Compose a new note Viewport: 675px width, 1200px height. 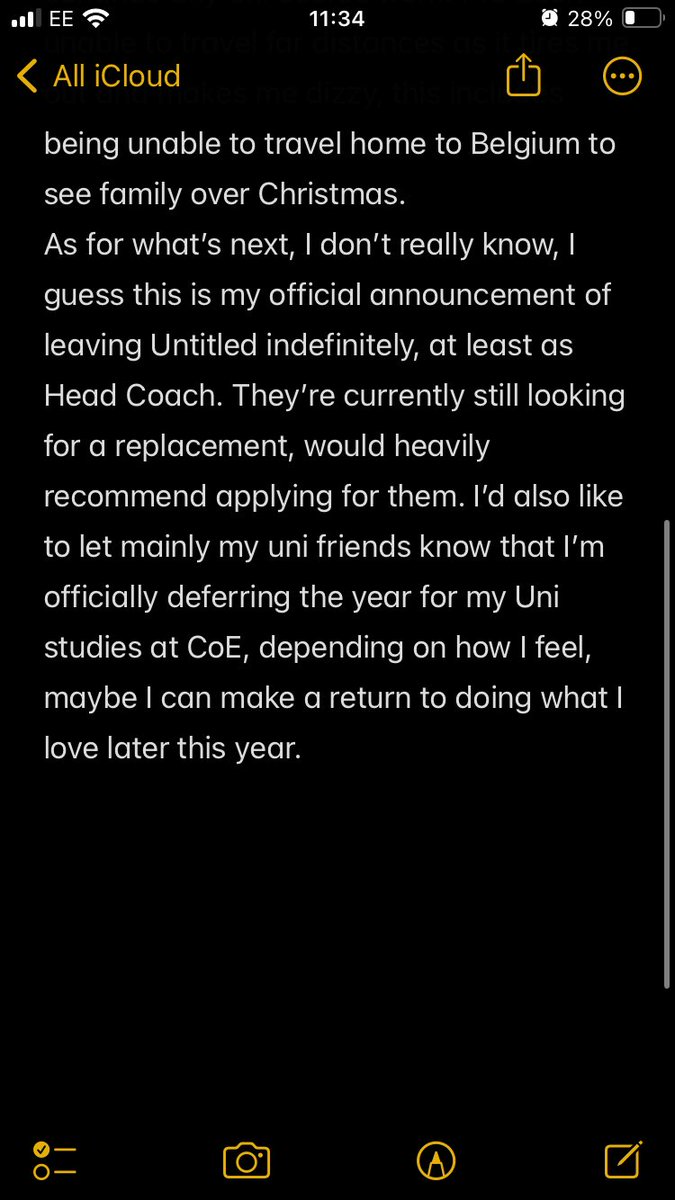(623, 1159)
